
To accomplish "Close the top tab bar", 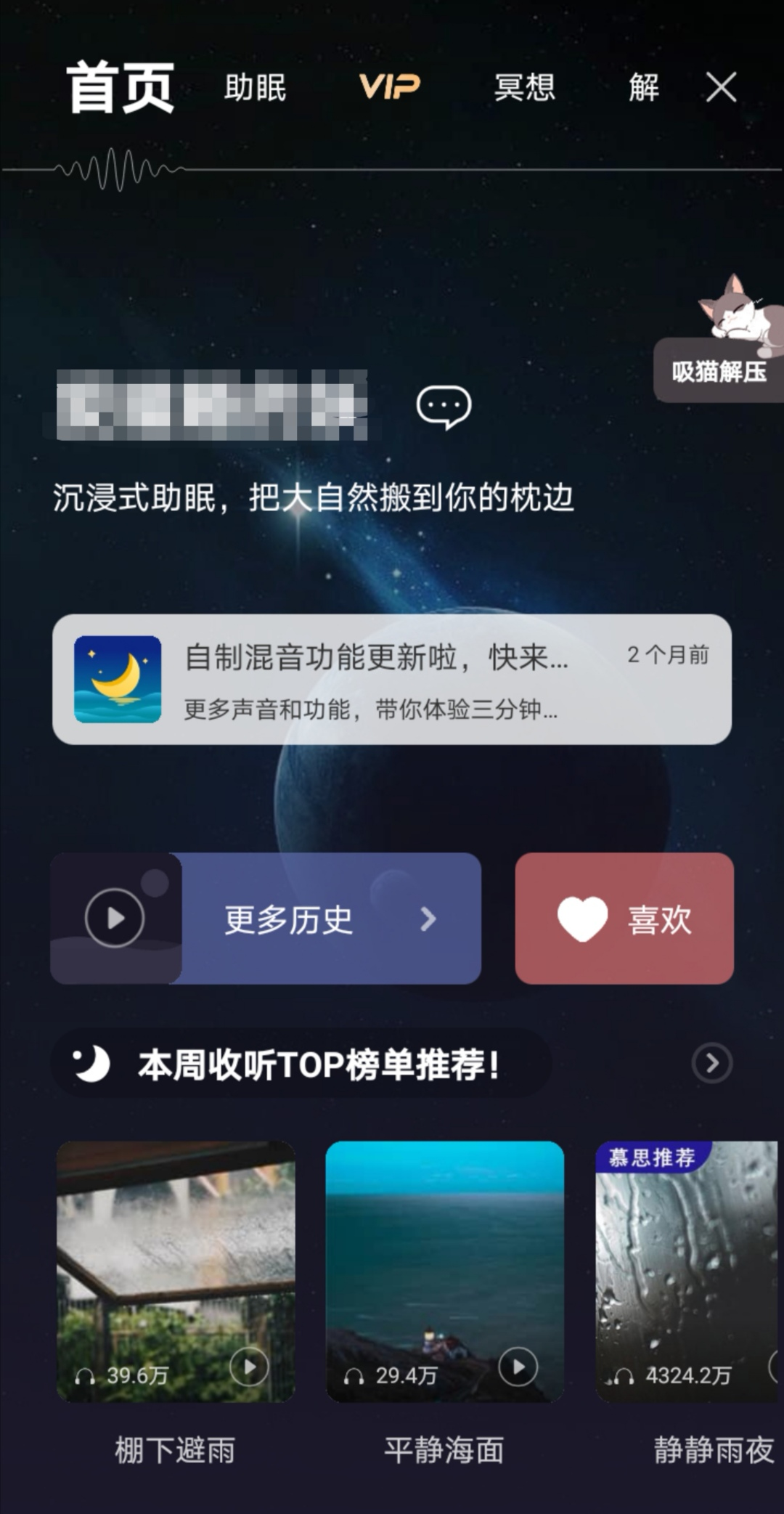I will (x=721, y=88).
